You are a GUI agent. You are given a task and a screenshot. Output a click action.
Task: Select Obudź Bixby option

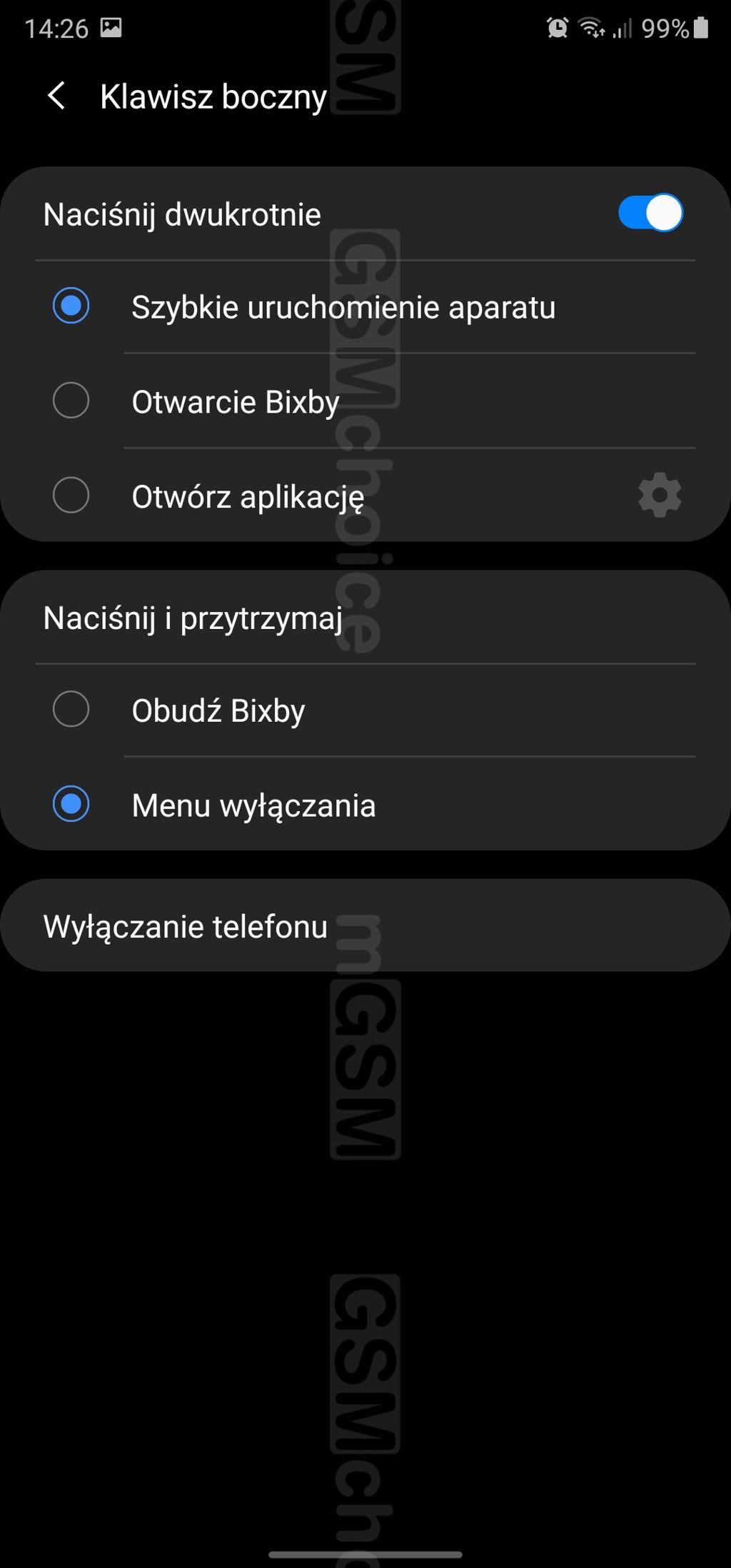(x=71, y=710)
